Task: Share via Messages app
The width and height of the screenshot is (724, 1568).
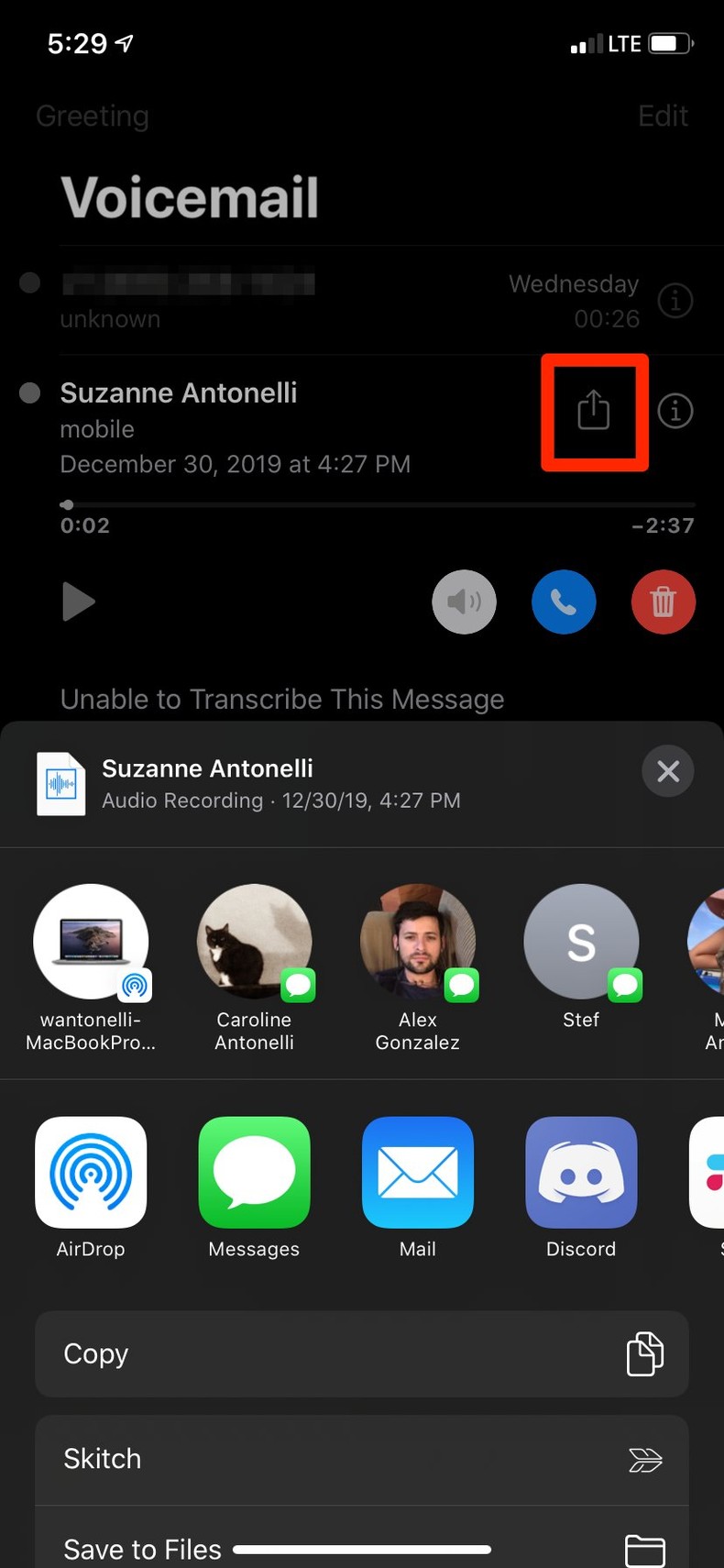Action: click(254, 1172)
